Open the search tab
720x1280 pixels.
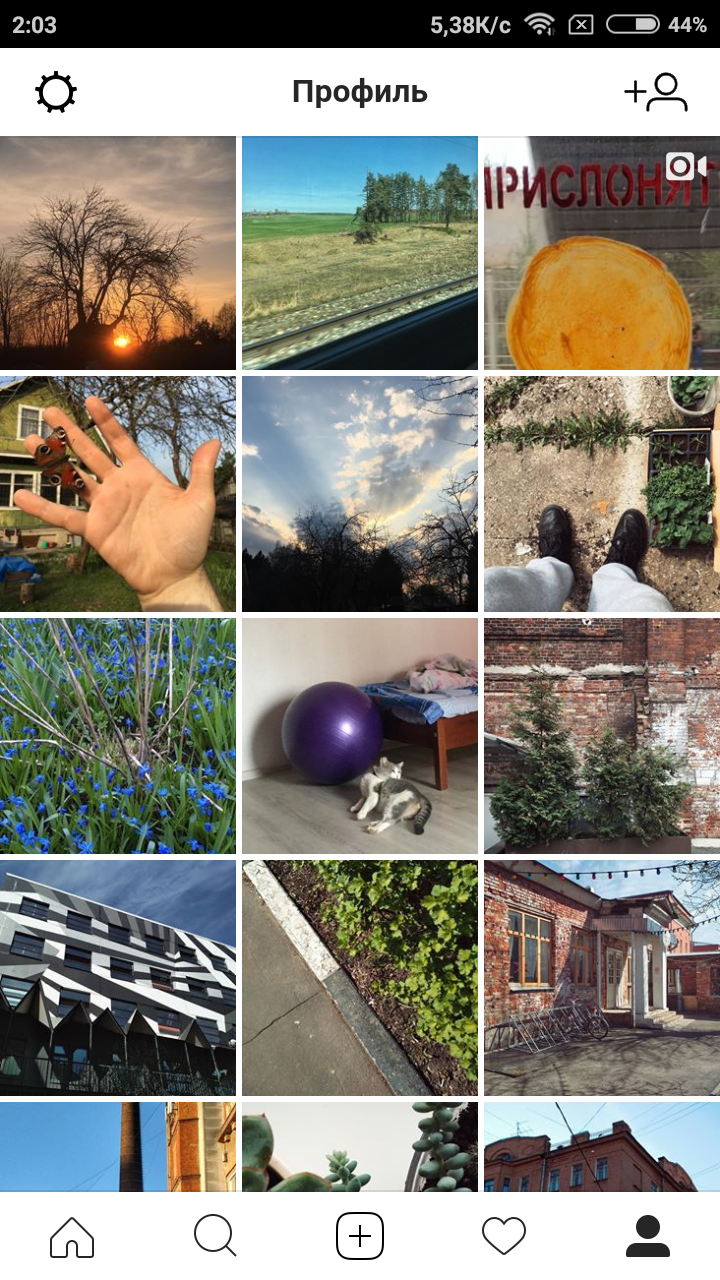[215, 1236]
